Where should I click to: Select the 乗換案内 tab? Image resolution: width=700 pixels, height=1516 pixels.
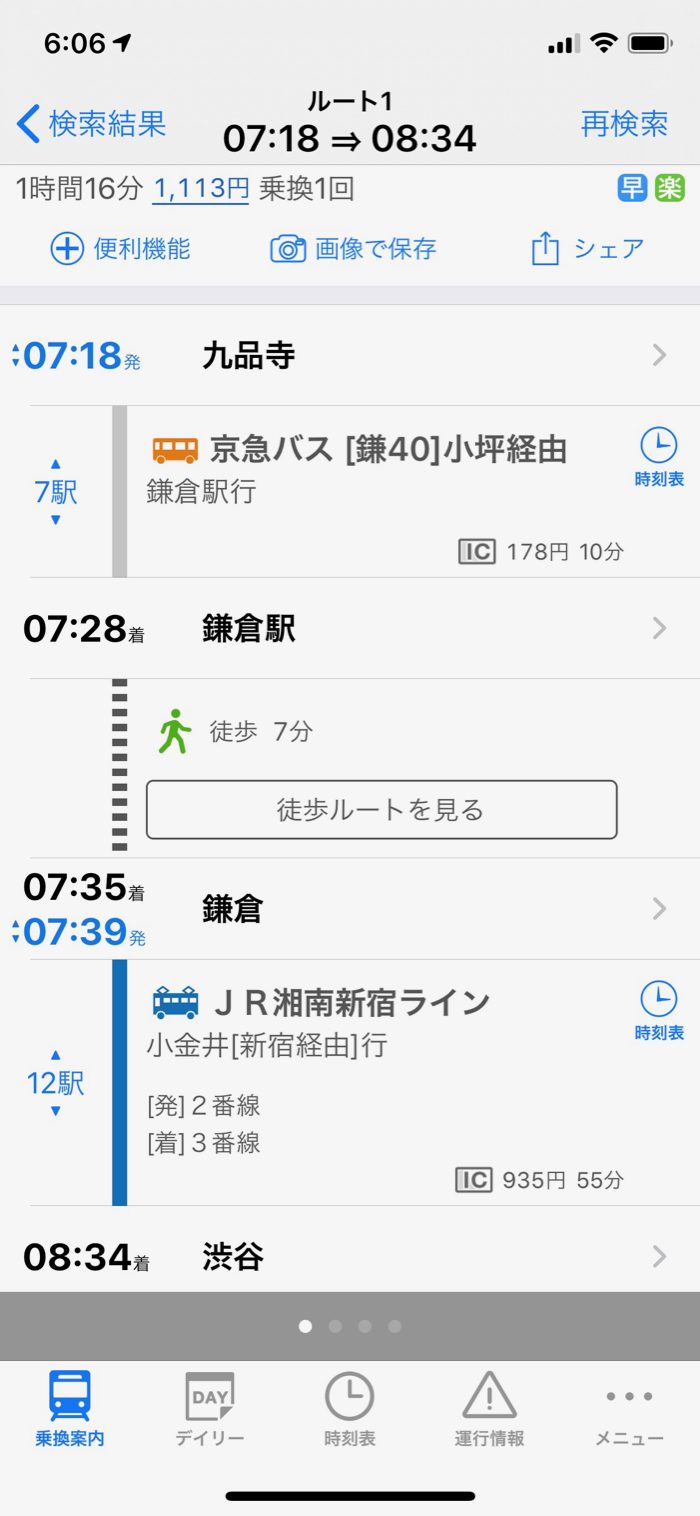[70, 1409]
